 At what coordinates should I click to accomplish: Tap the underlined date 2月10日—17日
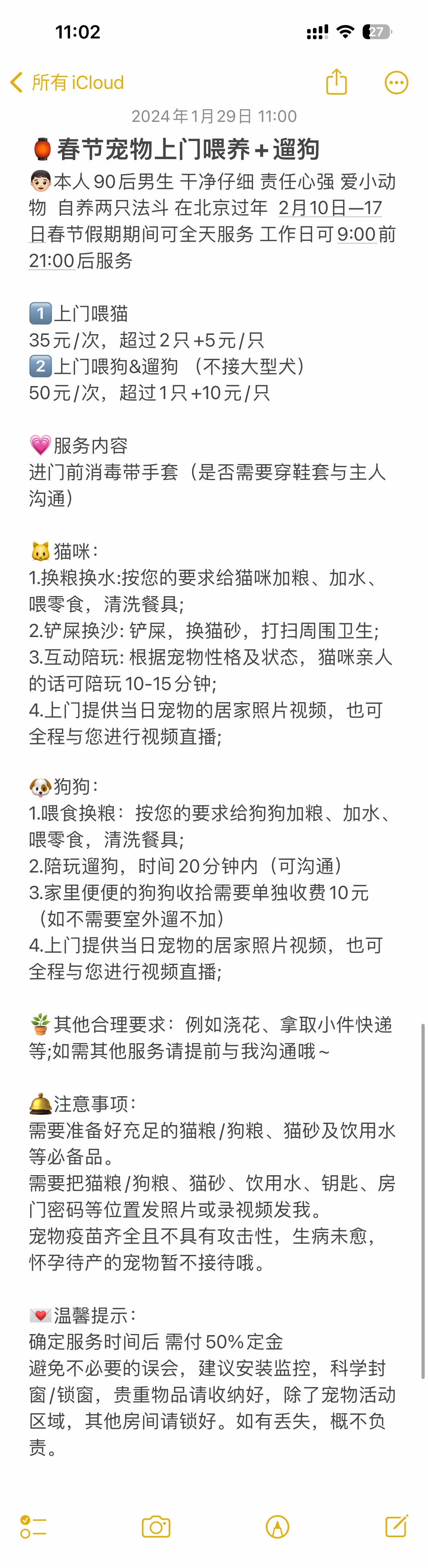tap(329, 208)
